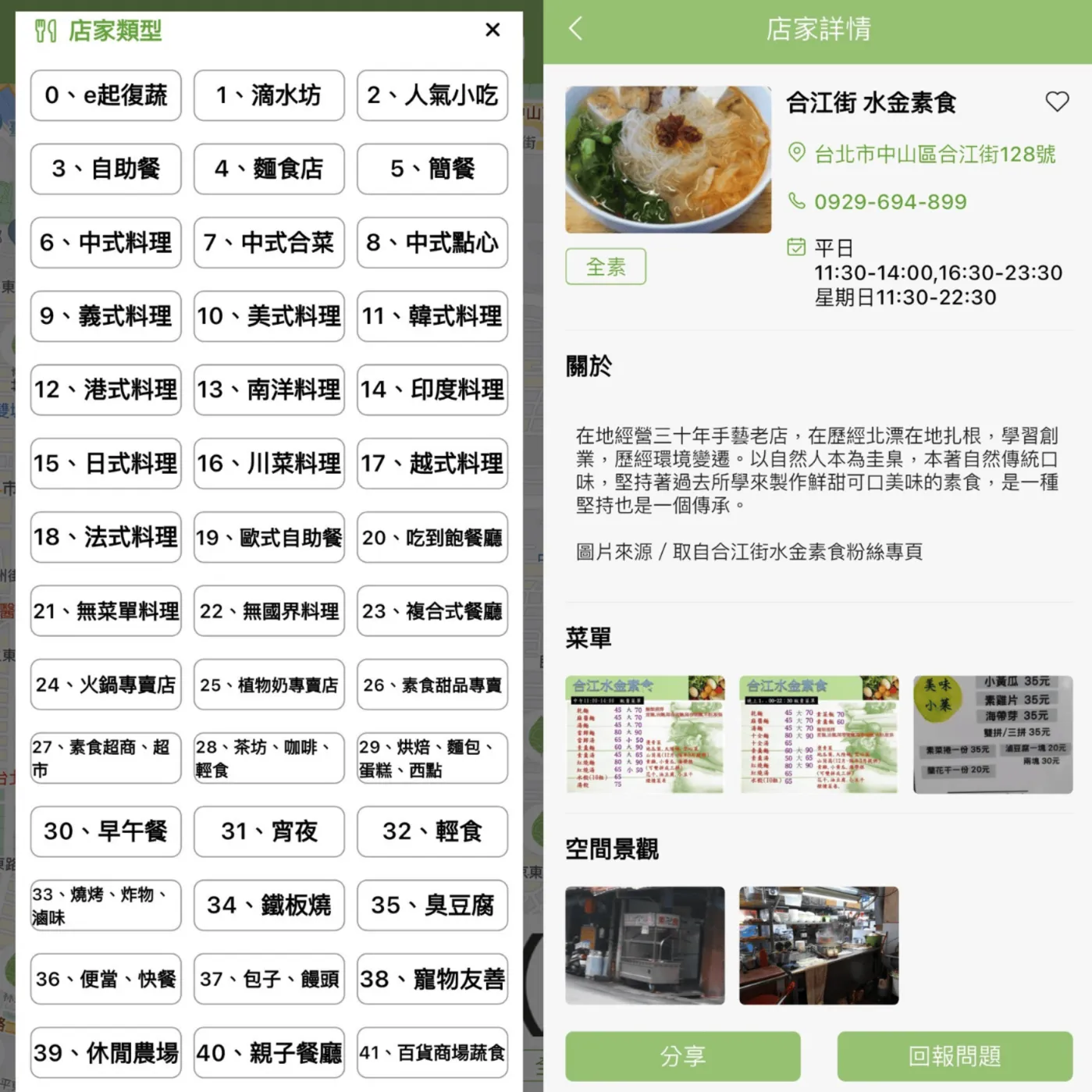Choose the 臭豆腐 chip
Image resolution: width=1092 pixels, height=1092 pixels.
pyautogui.click(x=432, y=905)
